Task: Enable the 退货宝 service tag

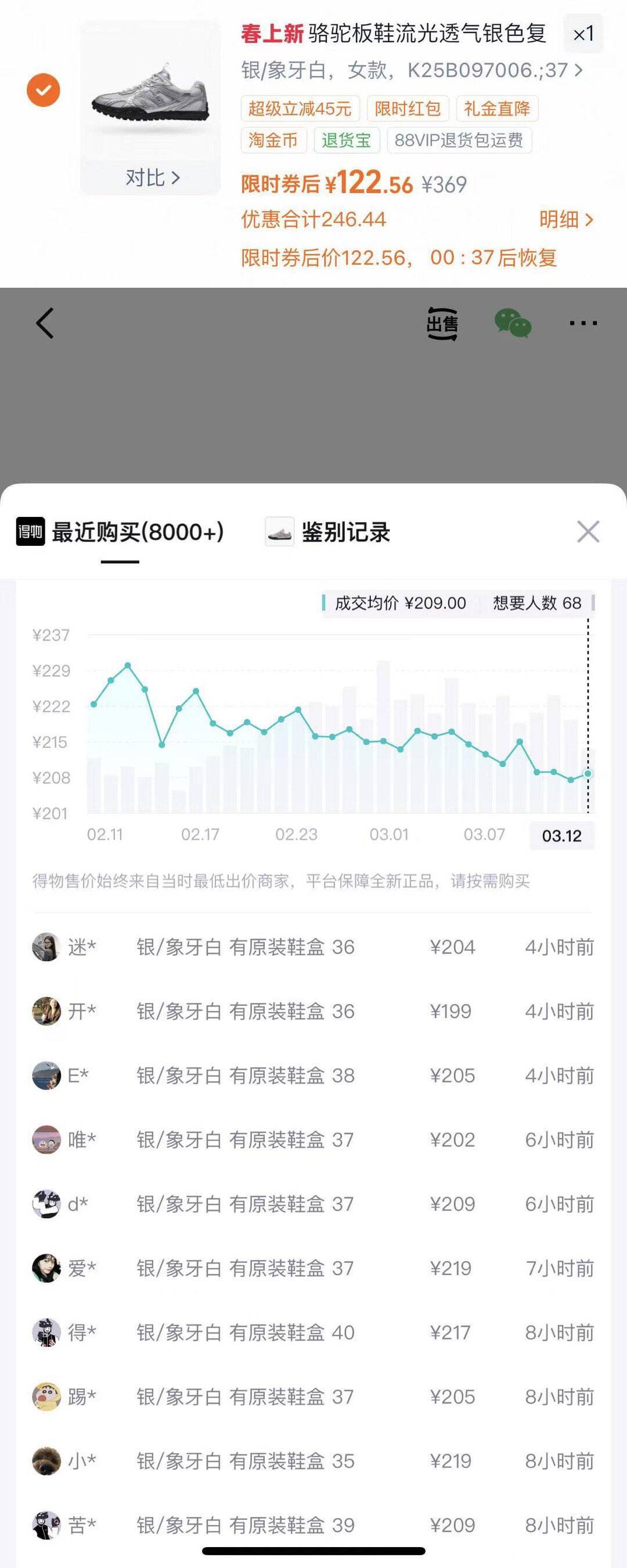Action: 348,140
